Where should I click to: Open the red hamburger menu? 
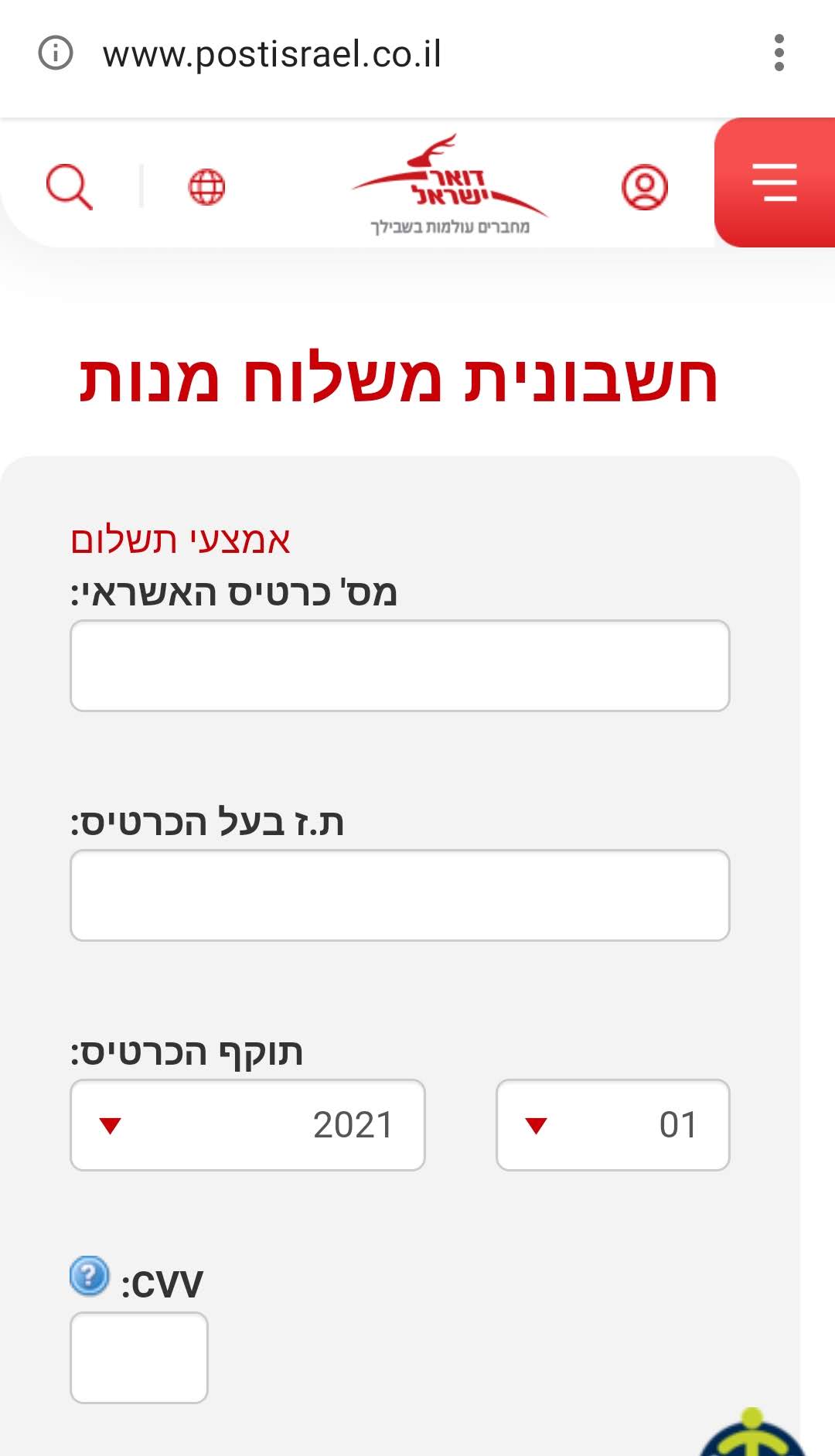tap(774, 183)
